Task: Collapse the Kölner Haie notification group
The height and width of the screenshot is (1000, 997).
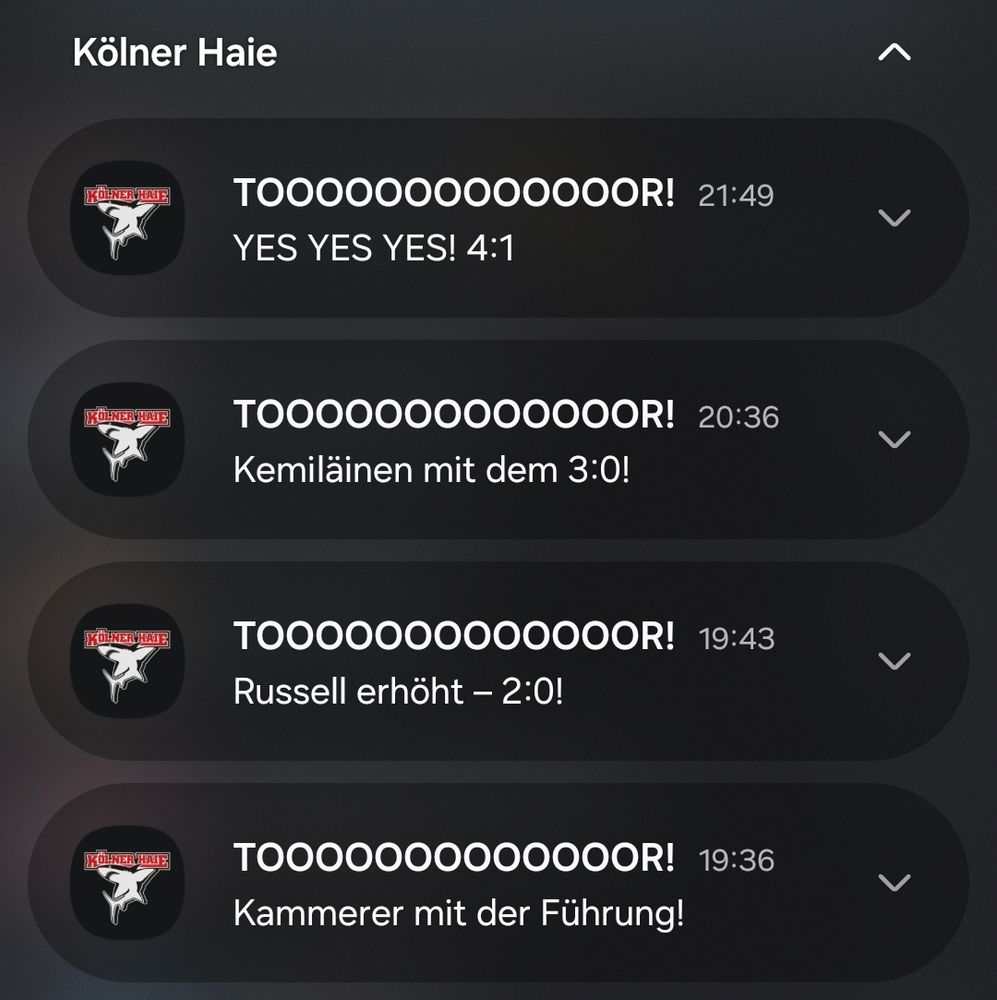Action: point(894,52)
